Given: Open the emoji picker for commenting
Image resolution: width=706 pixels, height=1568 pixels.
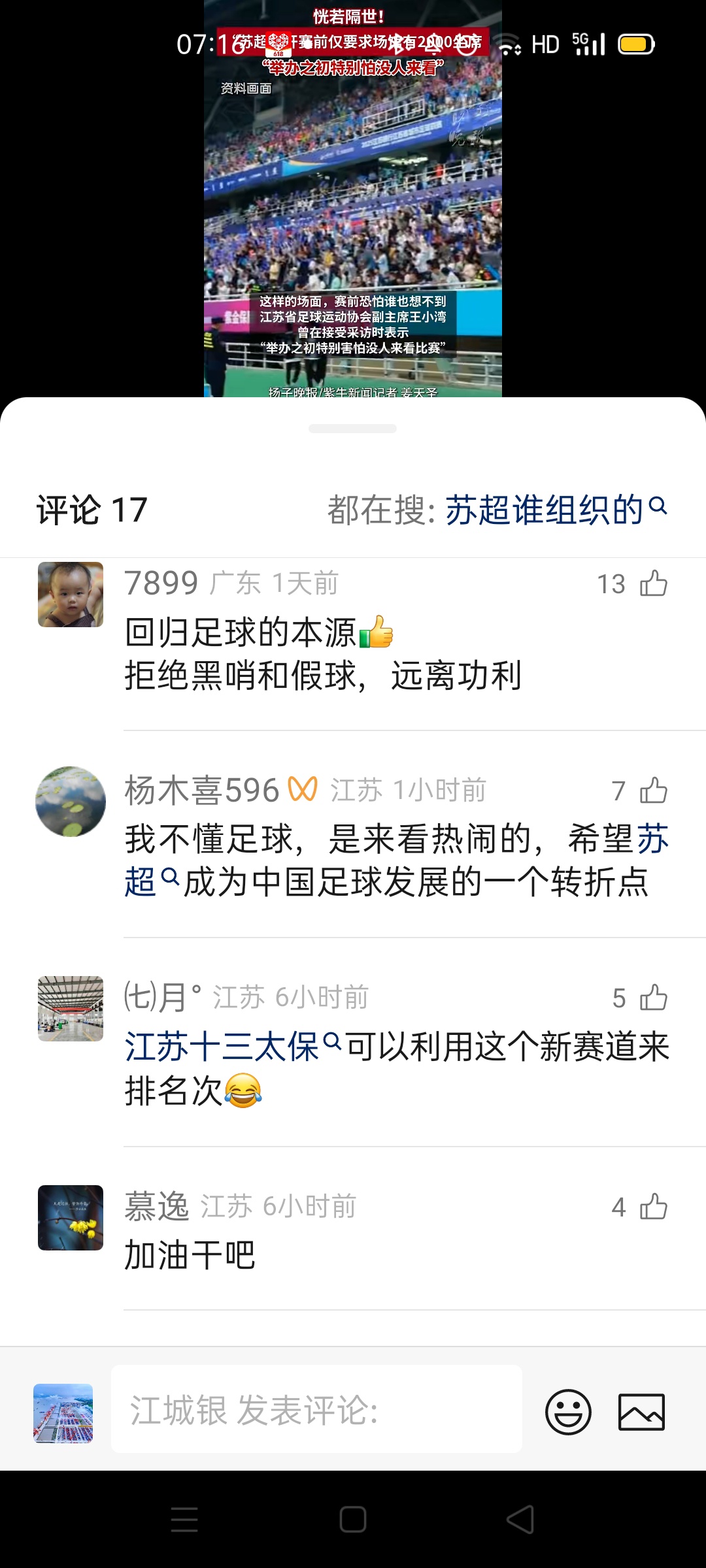Looking at the screenshot, I should pyautogui.click(x=568, y=1411).
